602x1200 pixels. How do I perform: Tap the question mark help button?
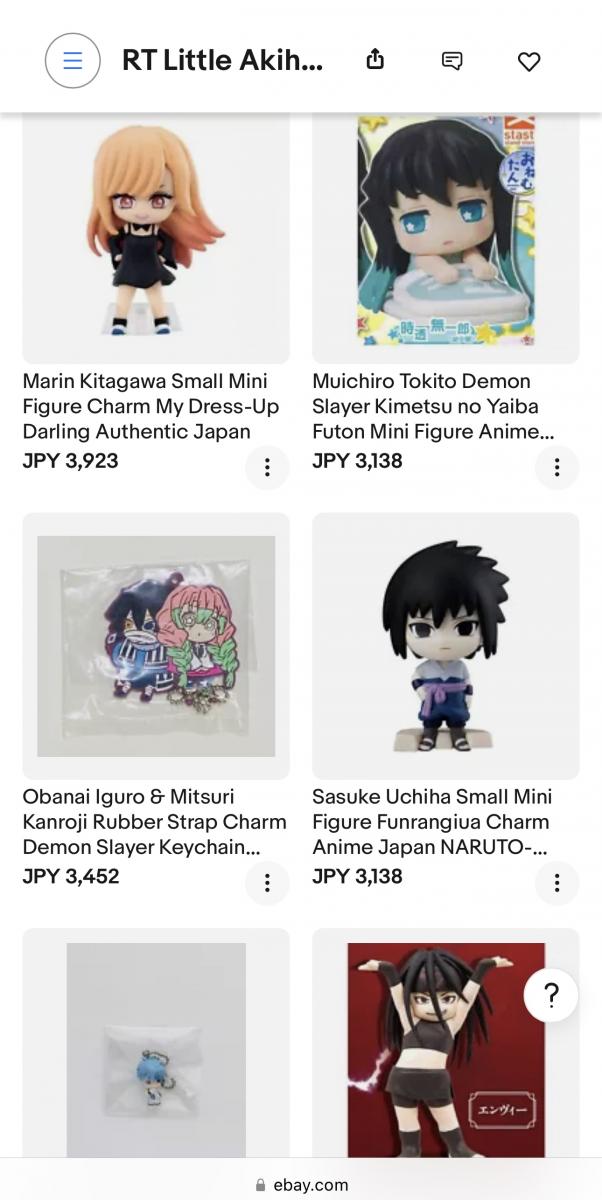tap(551, 995)
